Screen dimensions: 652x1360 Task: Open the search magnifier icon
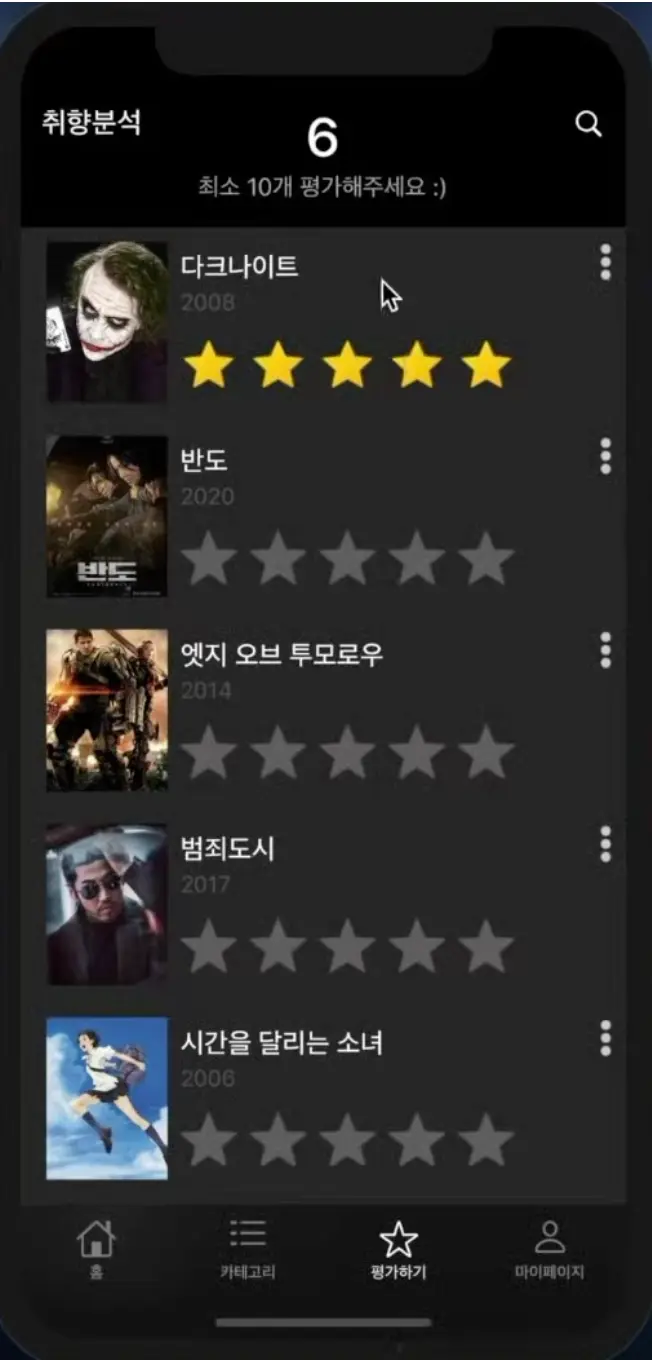click(588, 124)
